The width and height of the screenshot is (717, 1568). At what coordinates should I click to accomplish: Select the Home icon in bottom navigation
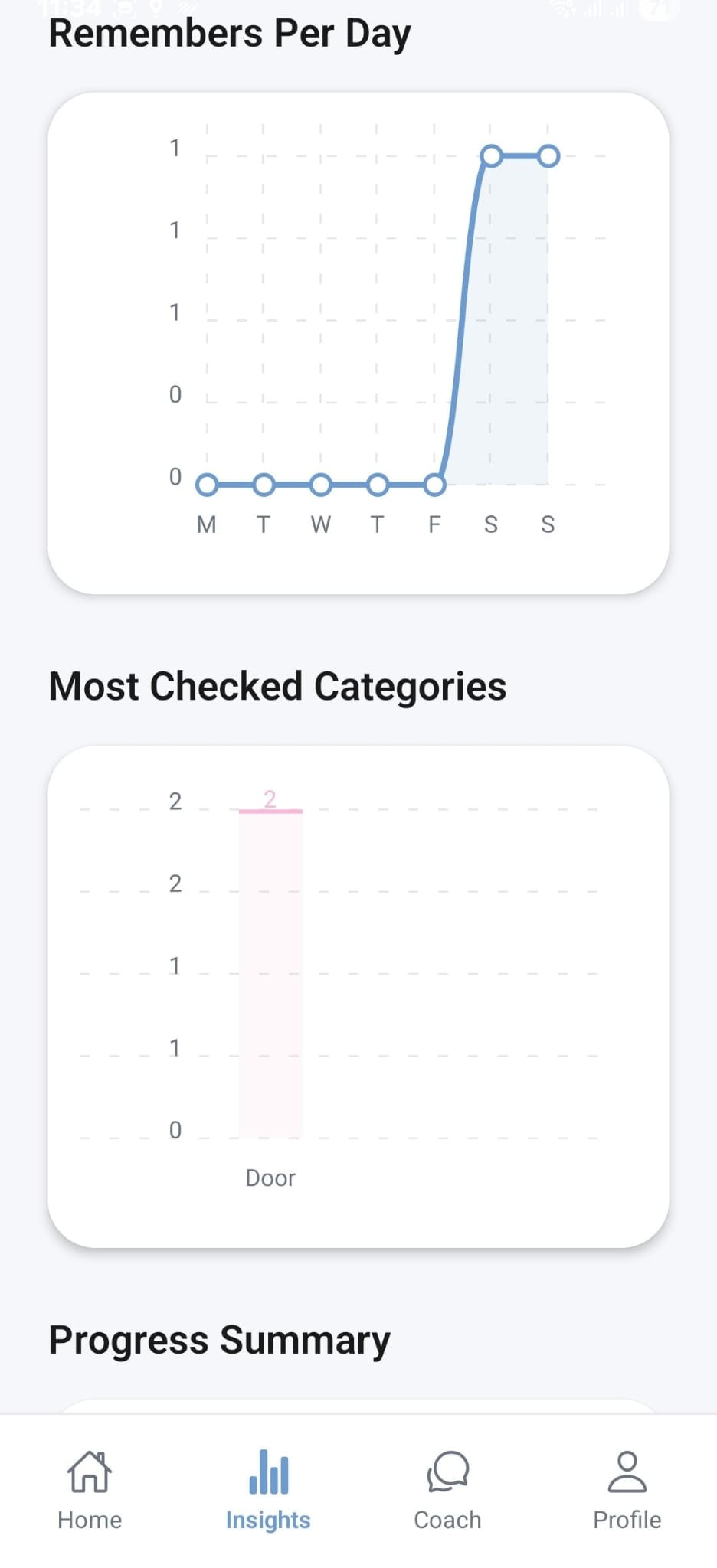point(88,1484)
